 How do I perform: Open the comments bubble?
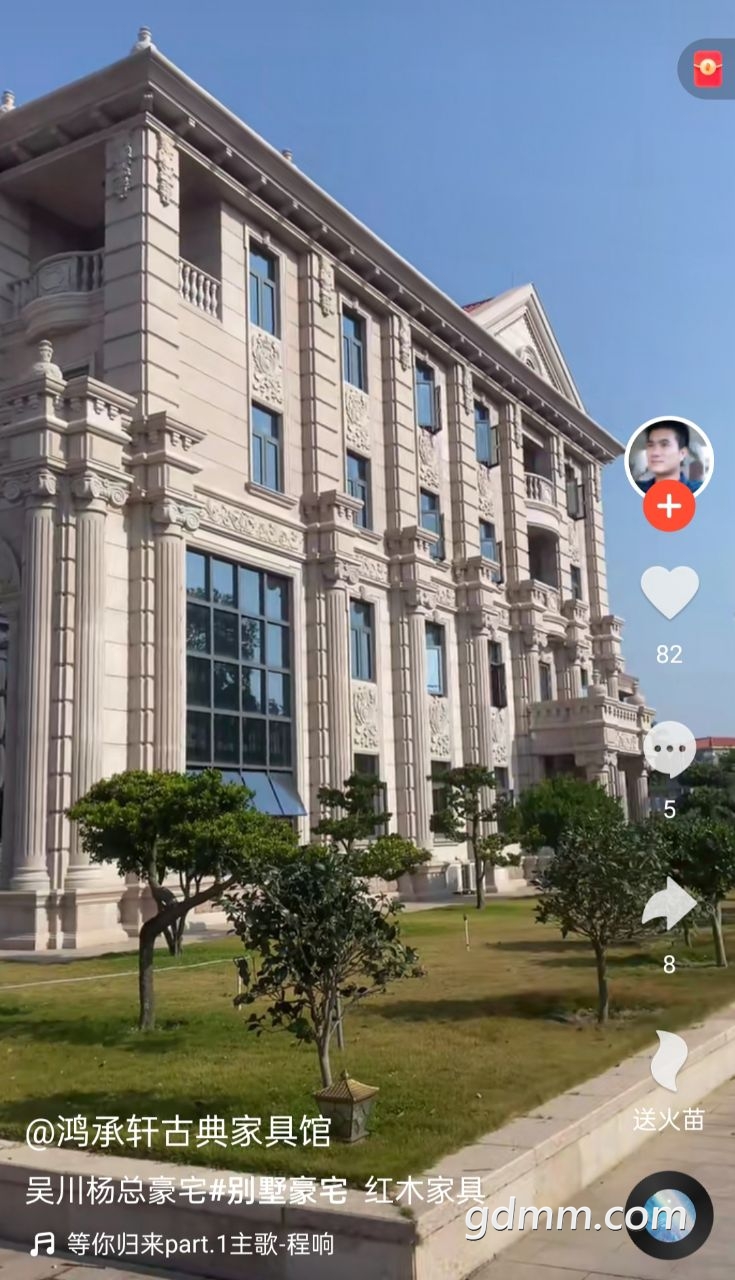[x=669, y=748]
